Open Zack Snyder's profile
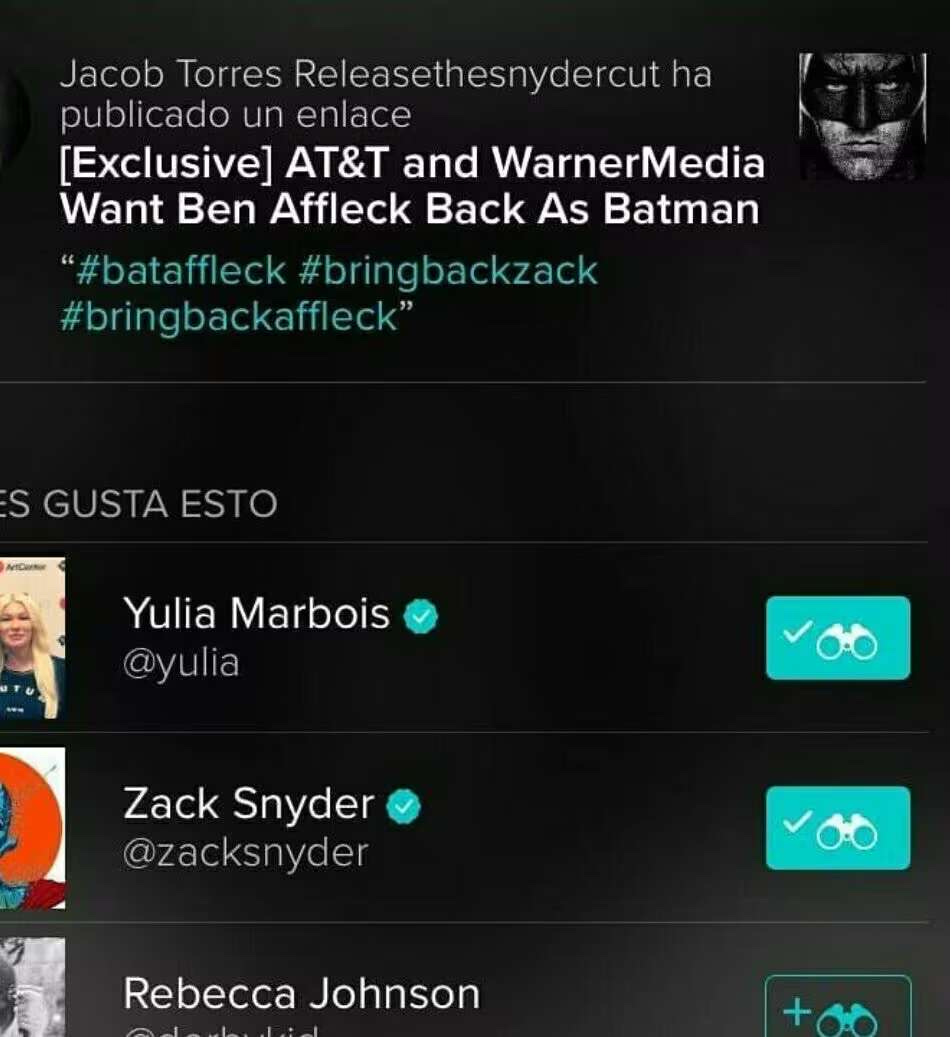Viewport: 950px width, 1037px height. pos(248,803)
